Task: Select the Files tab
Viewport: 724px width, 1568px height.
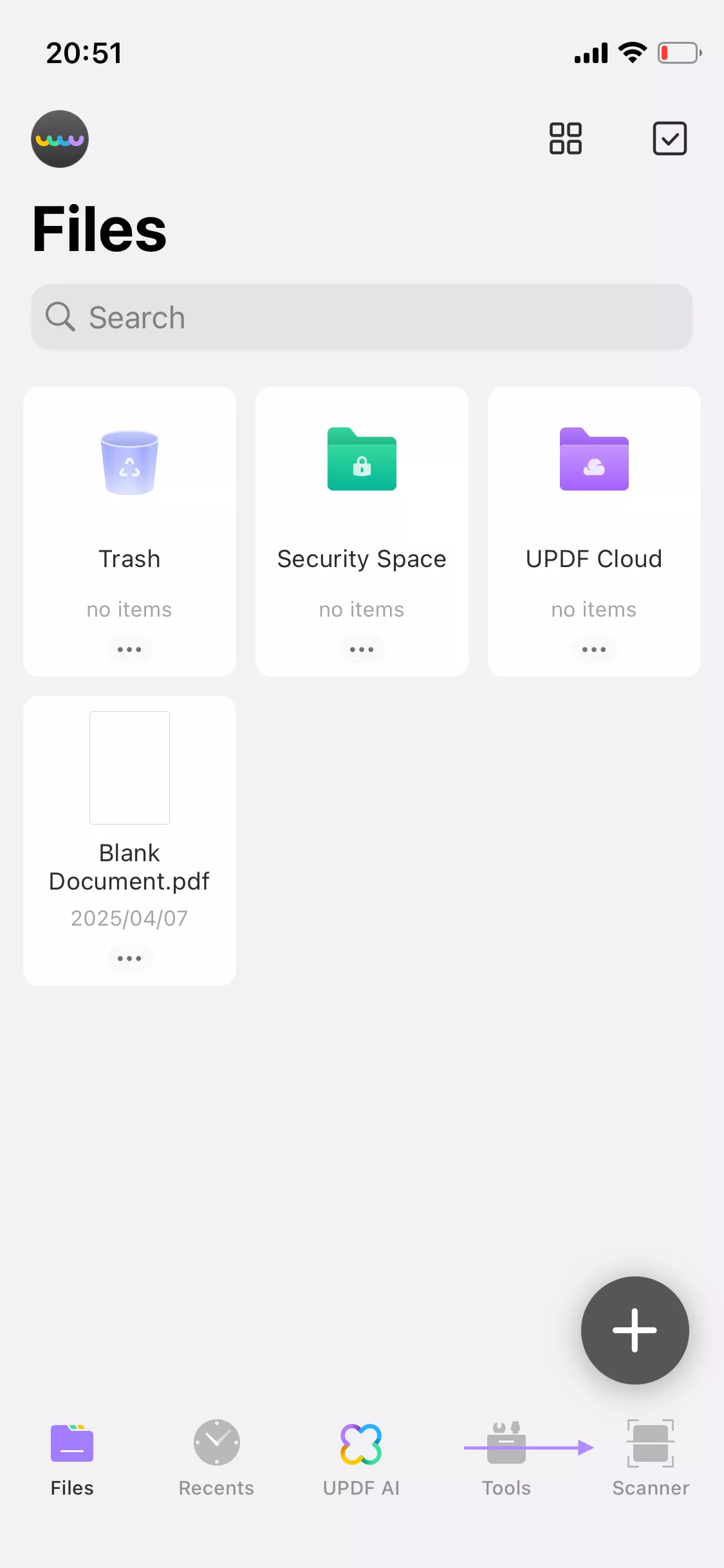Action: pos(72,1458)
